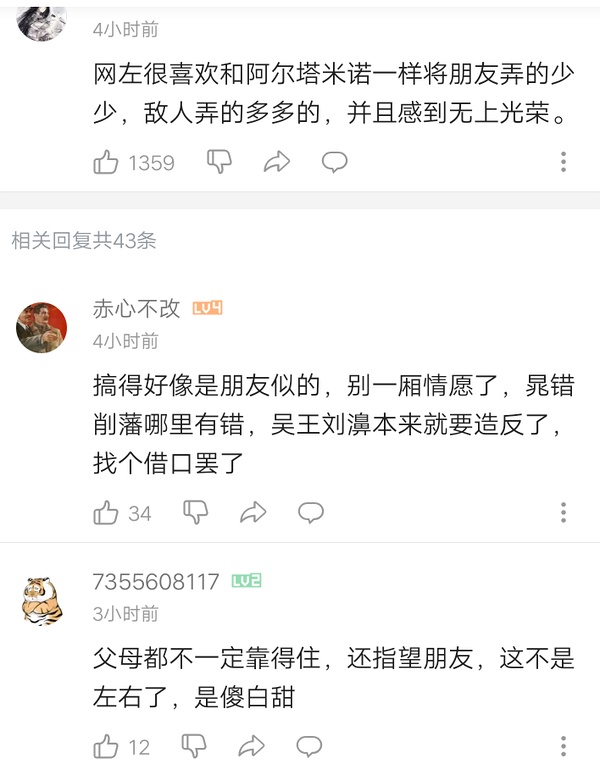This screenshot has height=764, width=600.
Task: Open more options for the top comment
Action: click(x=563, y=162)
